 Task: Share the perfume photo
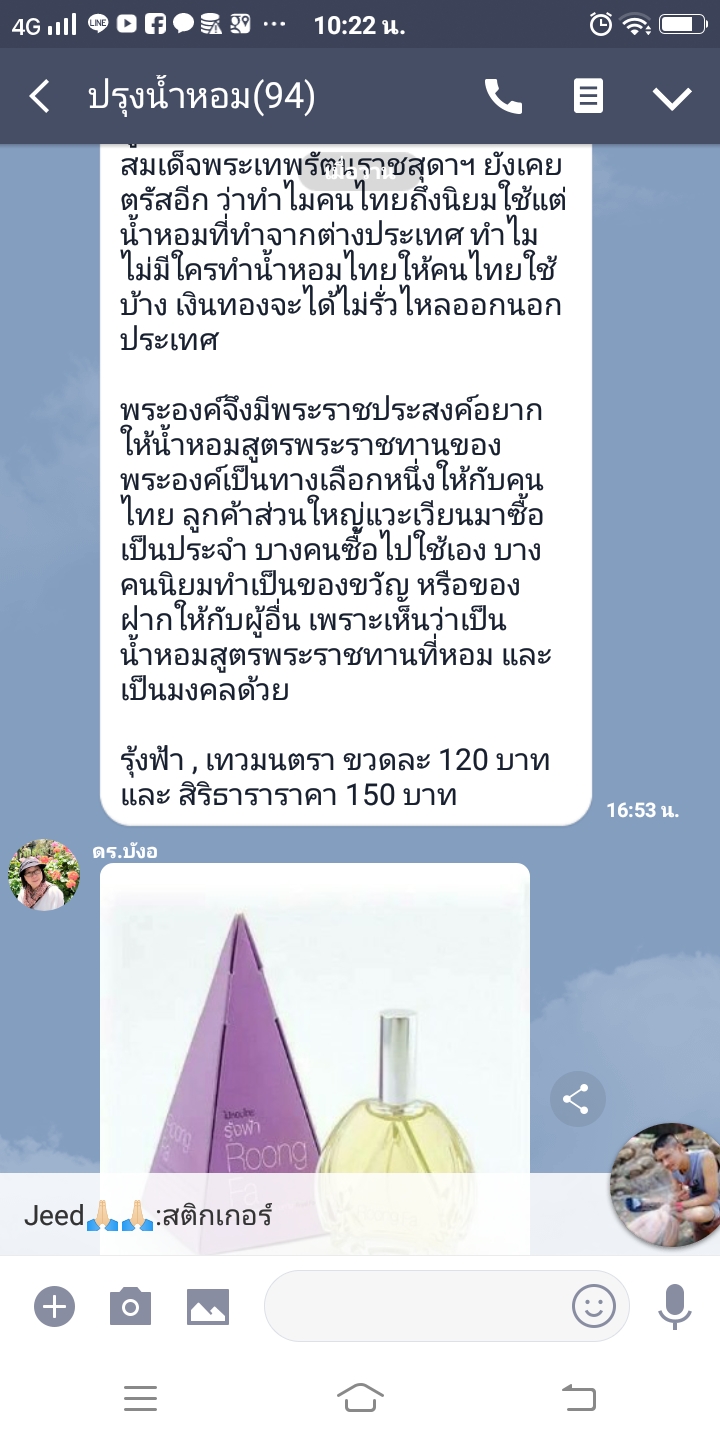click(577, 1100)
